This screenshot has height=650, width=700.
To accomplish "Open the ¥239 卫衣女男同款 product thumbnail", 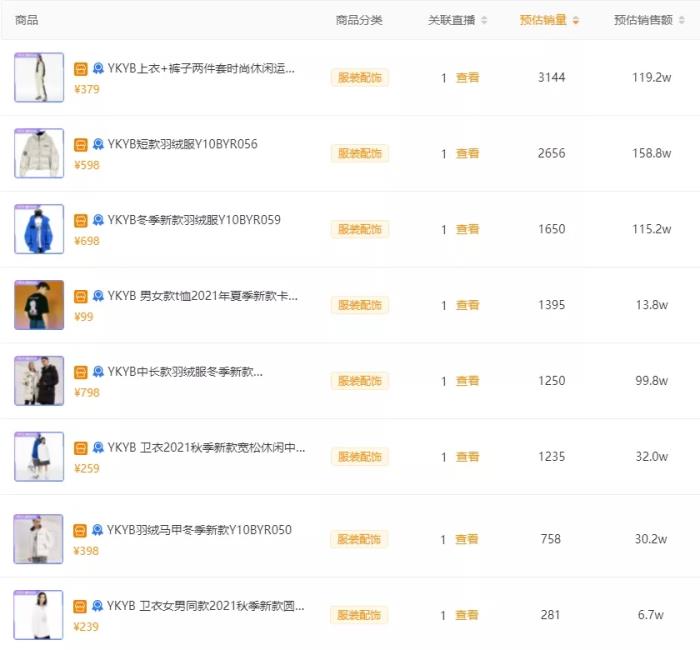I will pyautogui.click(x=39, y=615).
